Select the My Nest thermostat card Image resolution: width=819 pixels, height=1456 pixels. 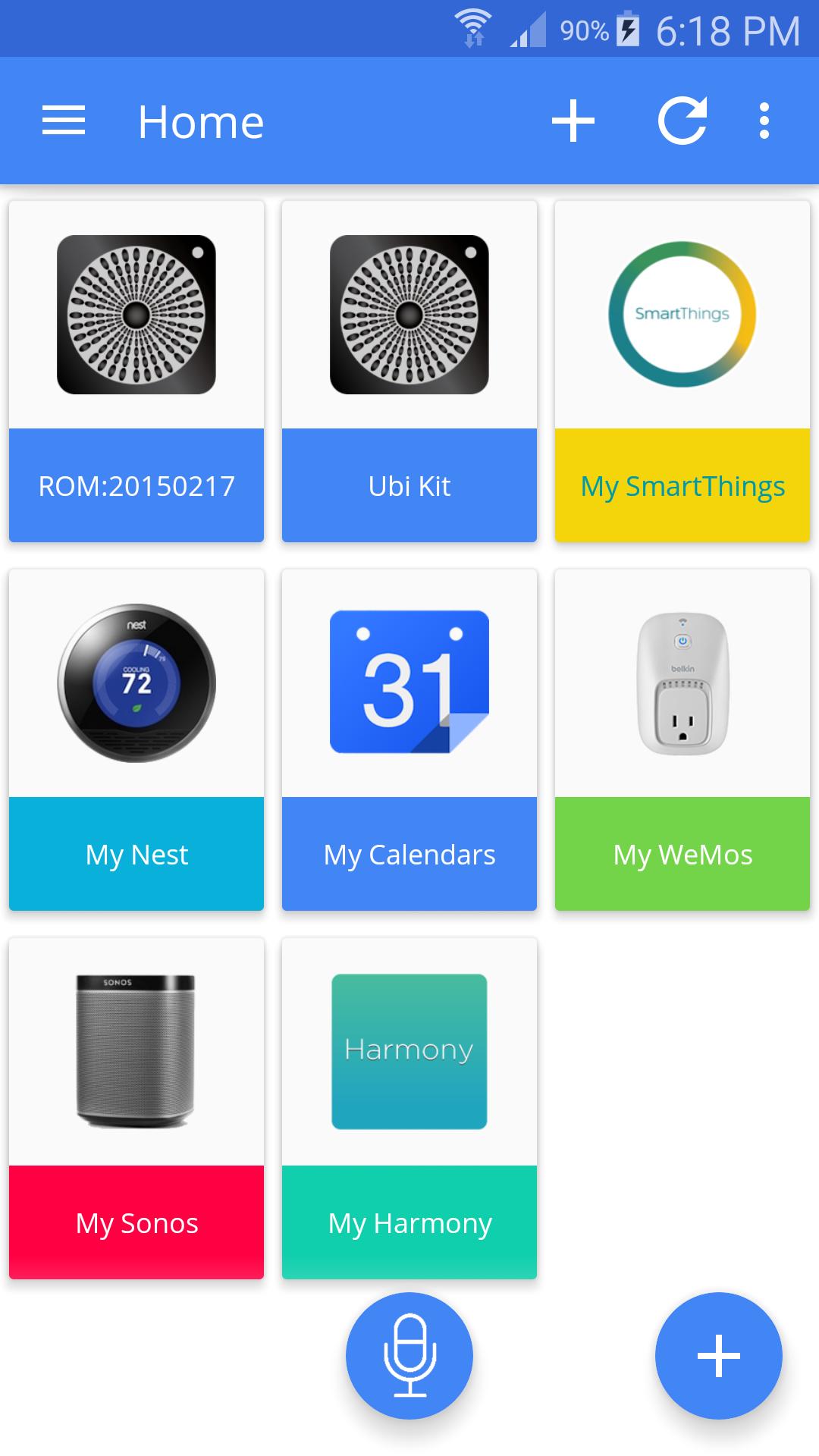[136, 740]
